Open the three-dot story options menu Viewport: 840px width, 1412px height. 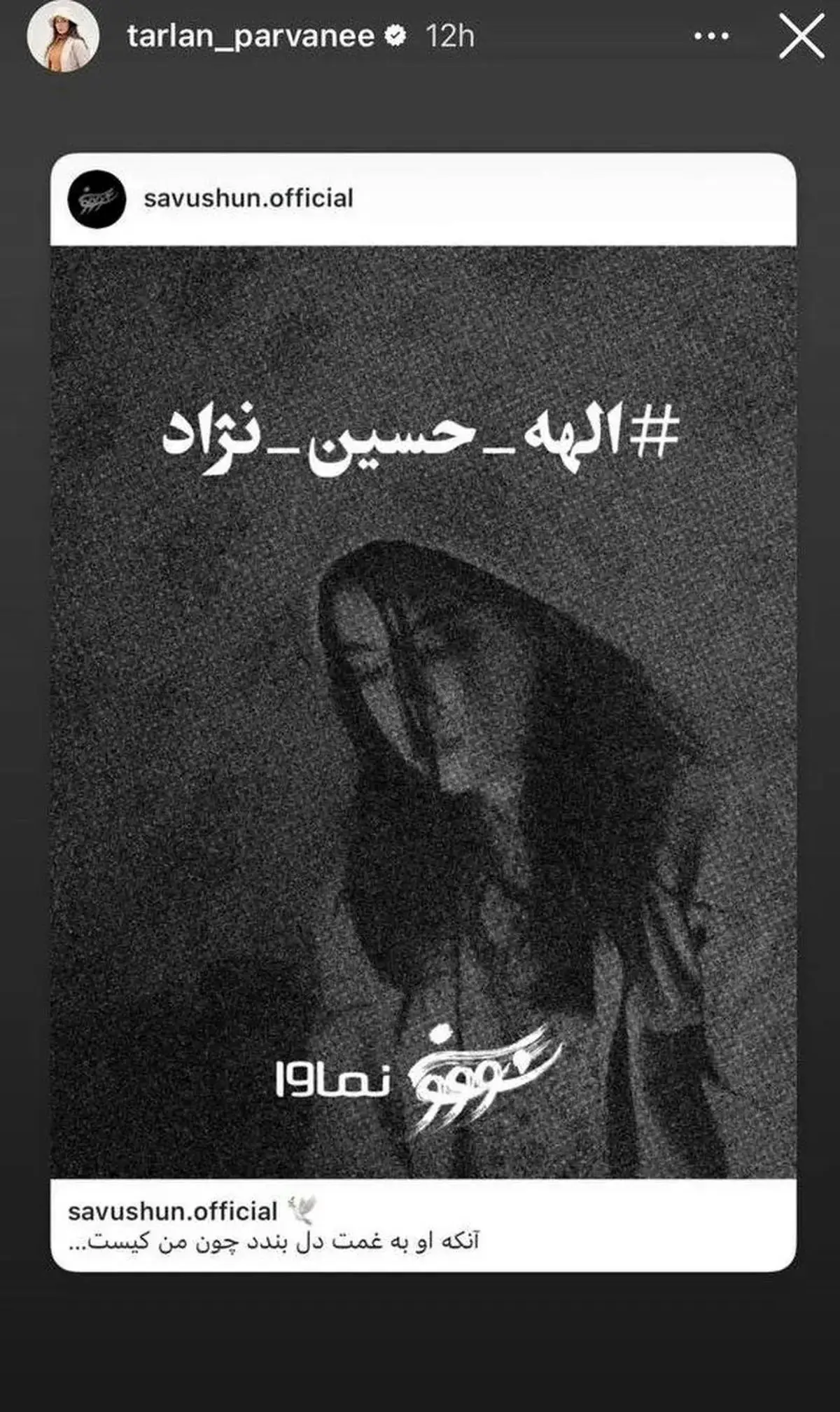tap(712, 36)
